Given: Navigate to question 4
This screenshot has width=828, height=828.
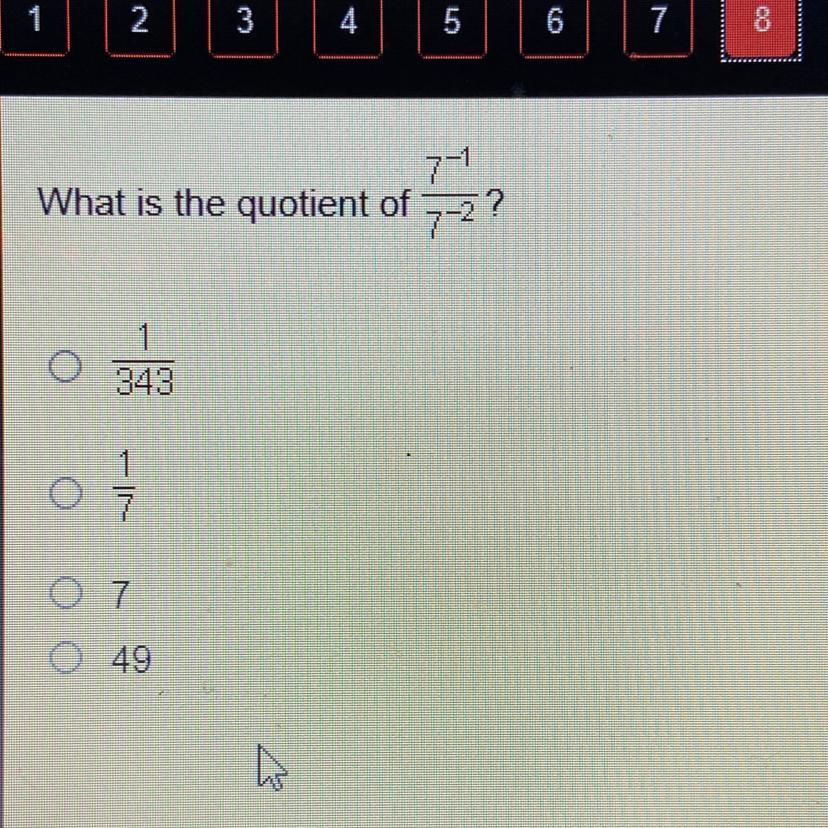Looking at the screenshot, I should pyautogui.click(x=347, y=24).
